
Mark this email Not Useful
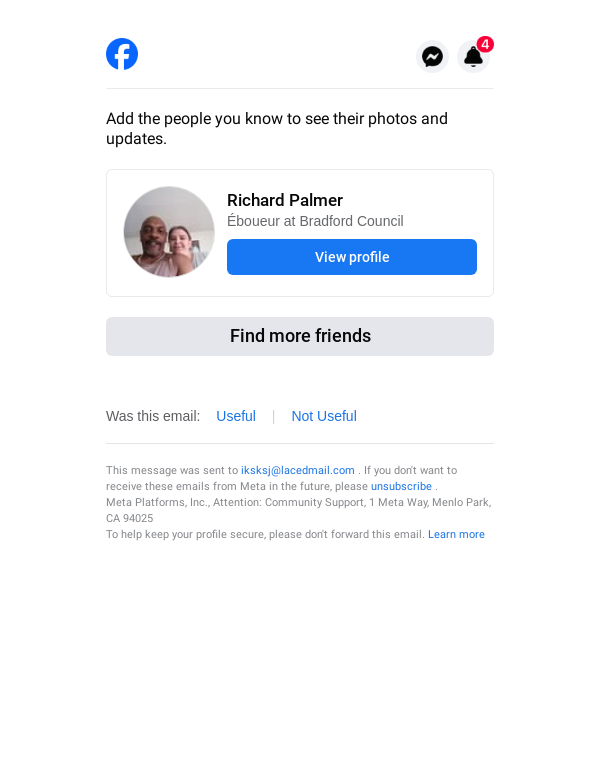pos(324,416)
